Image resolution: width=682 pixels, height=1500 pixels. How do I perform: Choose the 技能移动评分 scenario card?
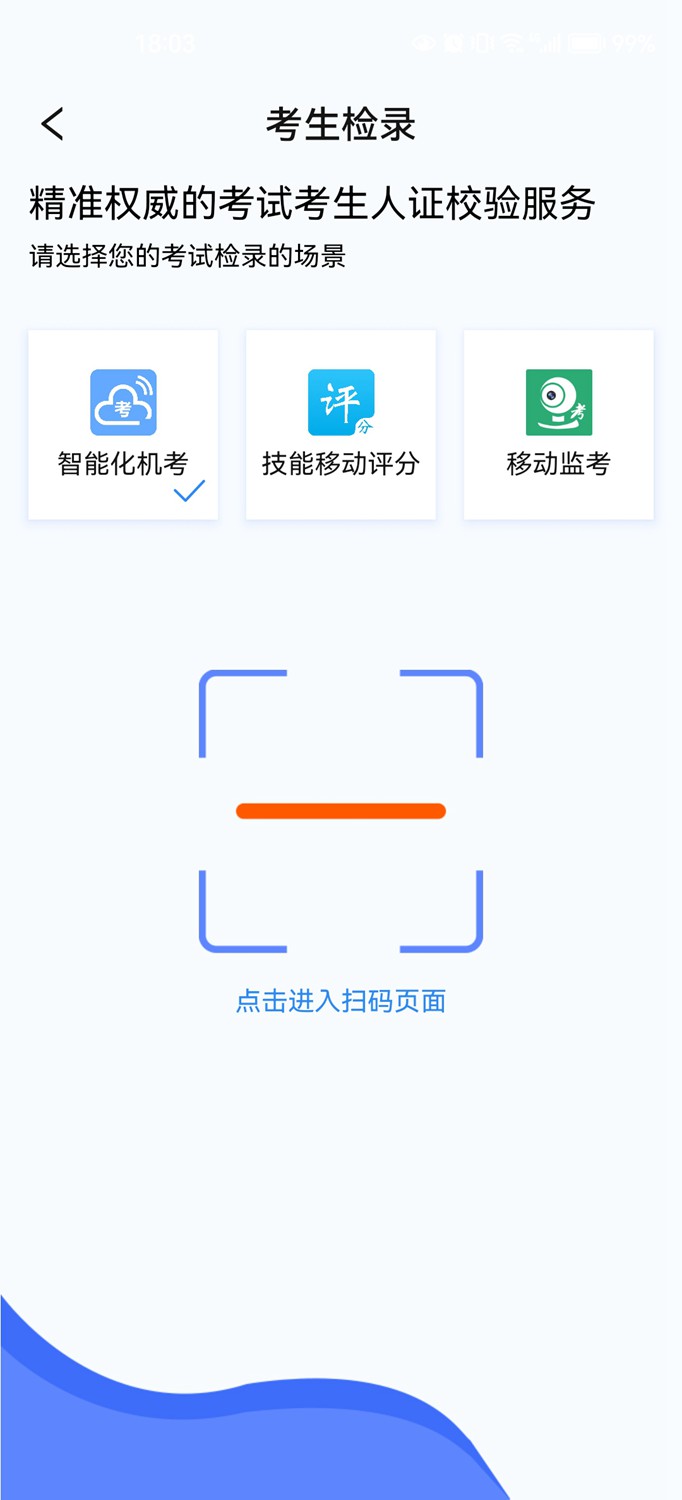[341, 425]
